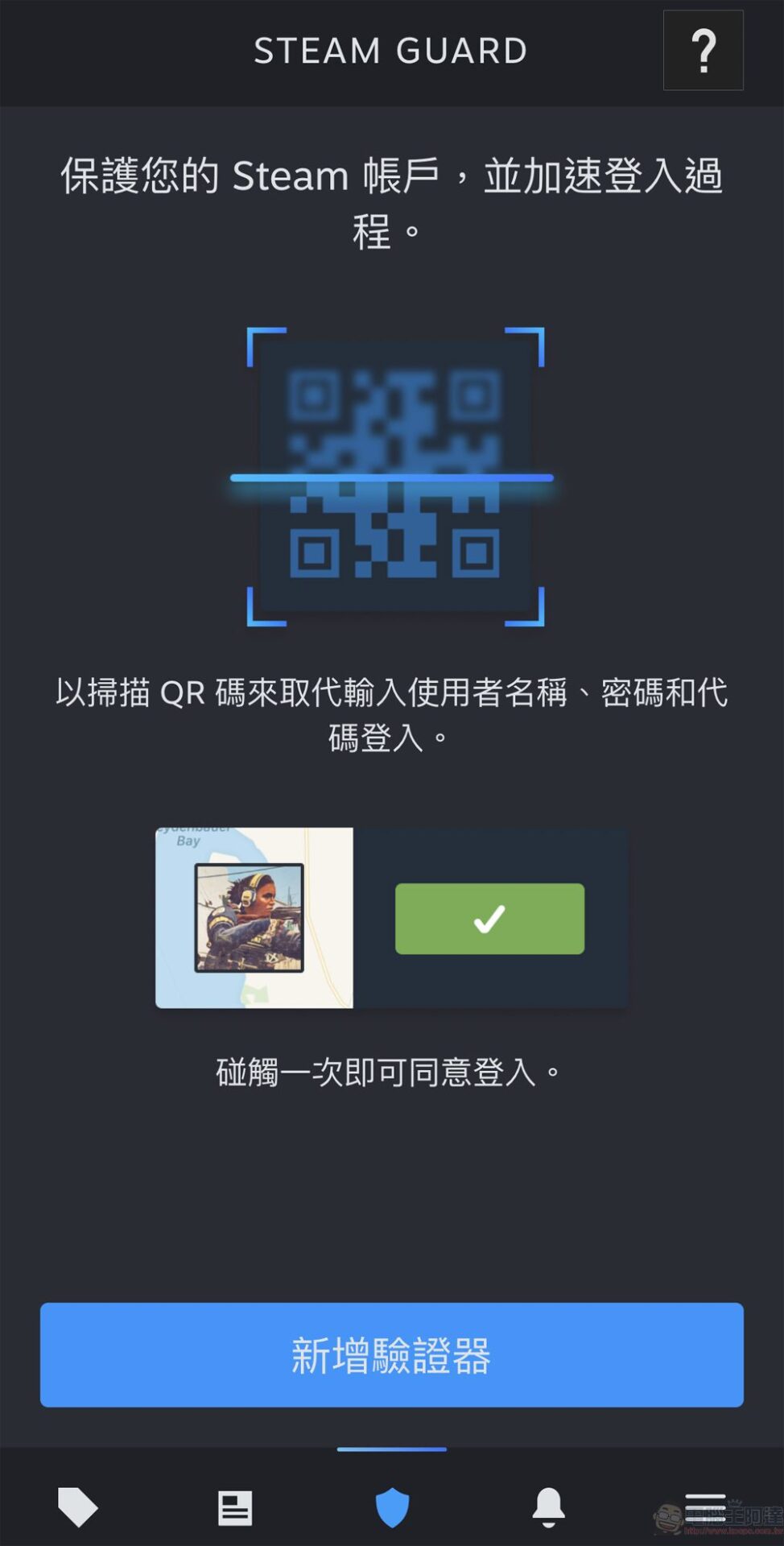
Task: Switch to the store tag tab
Action: [x=78, y=1507]
